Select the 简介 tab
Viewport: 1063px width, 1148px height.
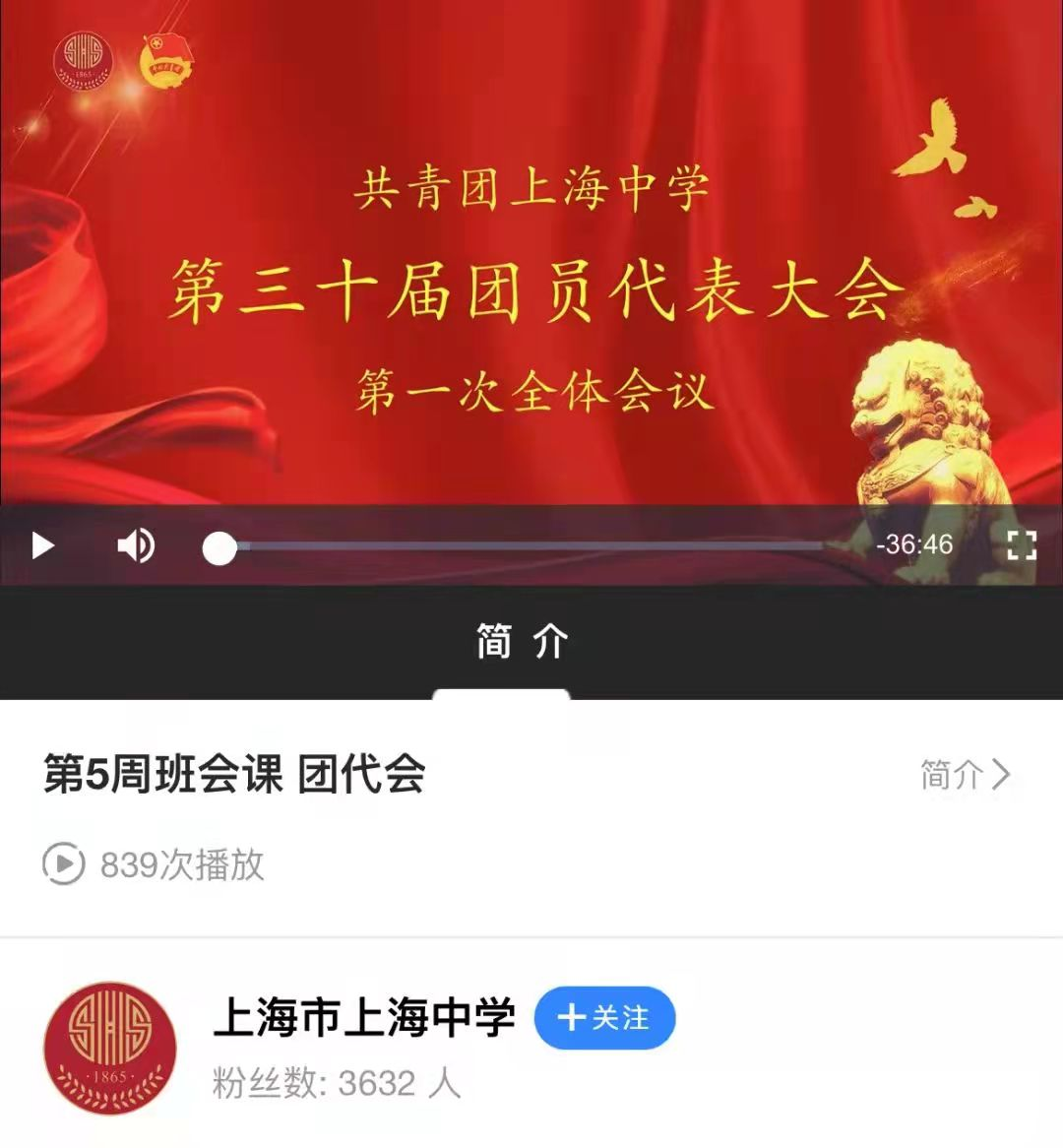click(x=522, y=642)
